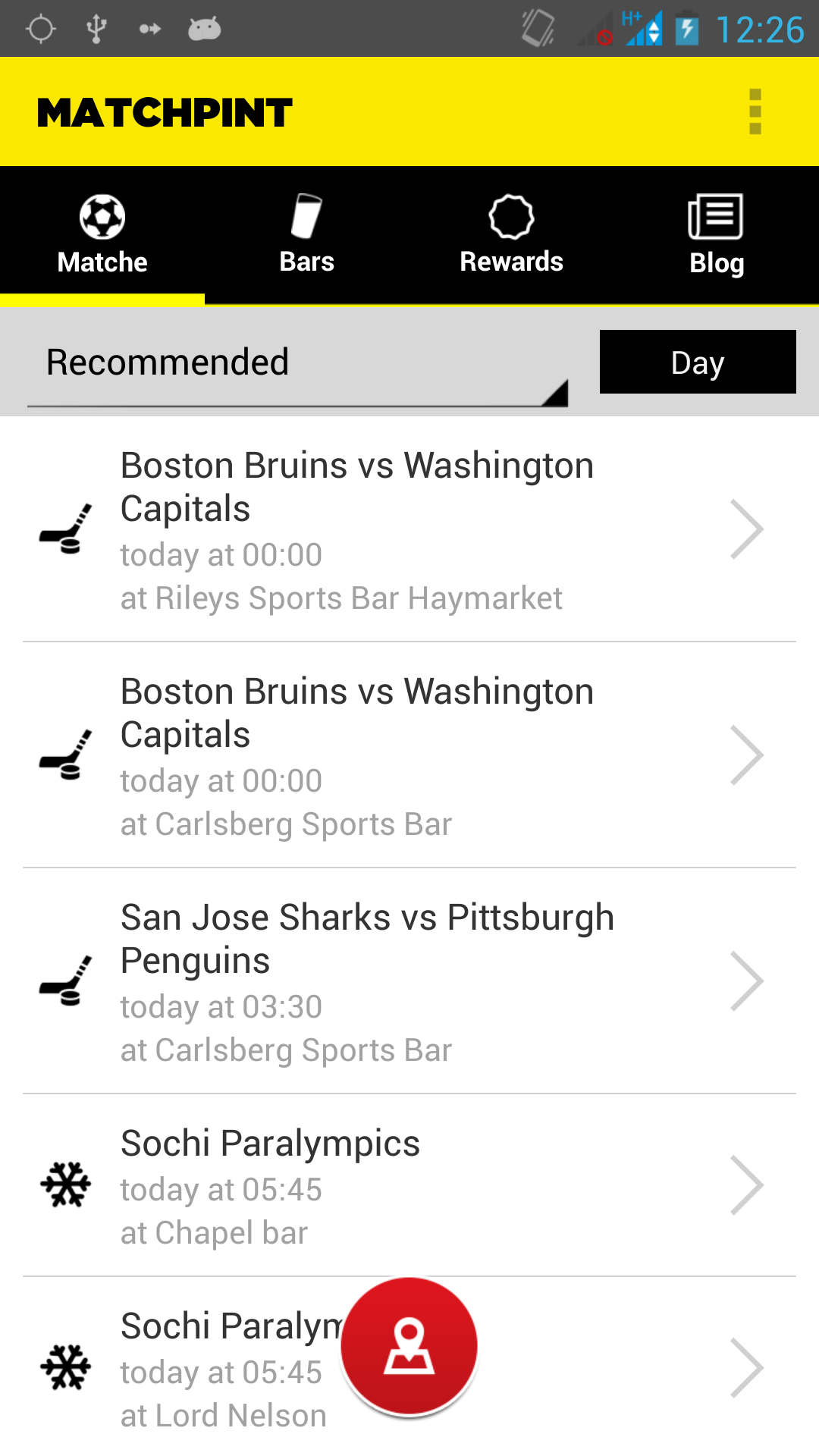Open Bruins vs Capitals at Rileys Sports Bar

(409, 529)
